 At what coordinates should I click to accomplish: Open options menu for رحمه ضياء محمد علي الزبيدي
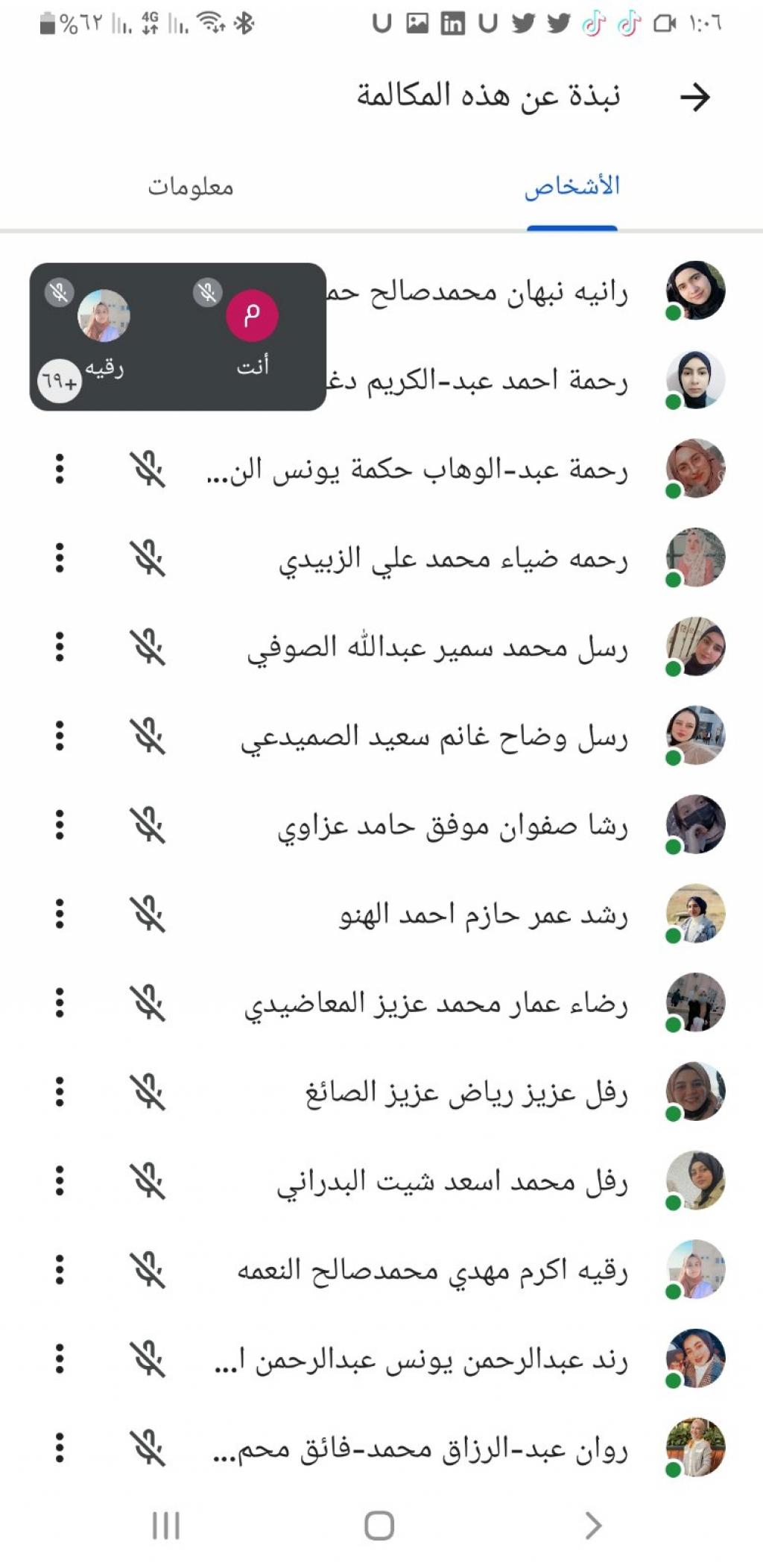click(x=60, y=557)
